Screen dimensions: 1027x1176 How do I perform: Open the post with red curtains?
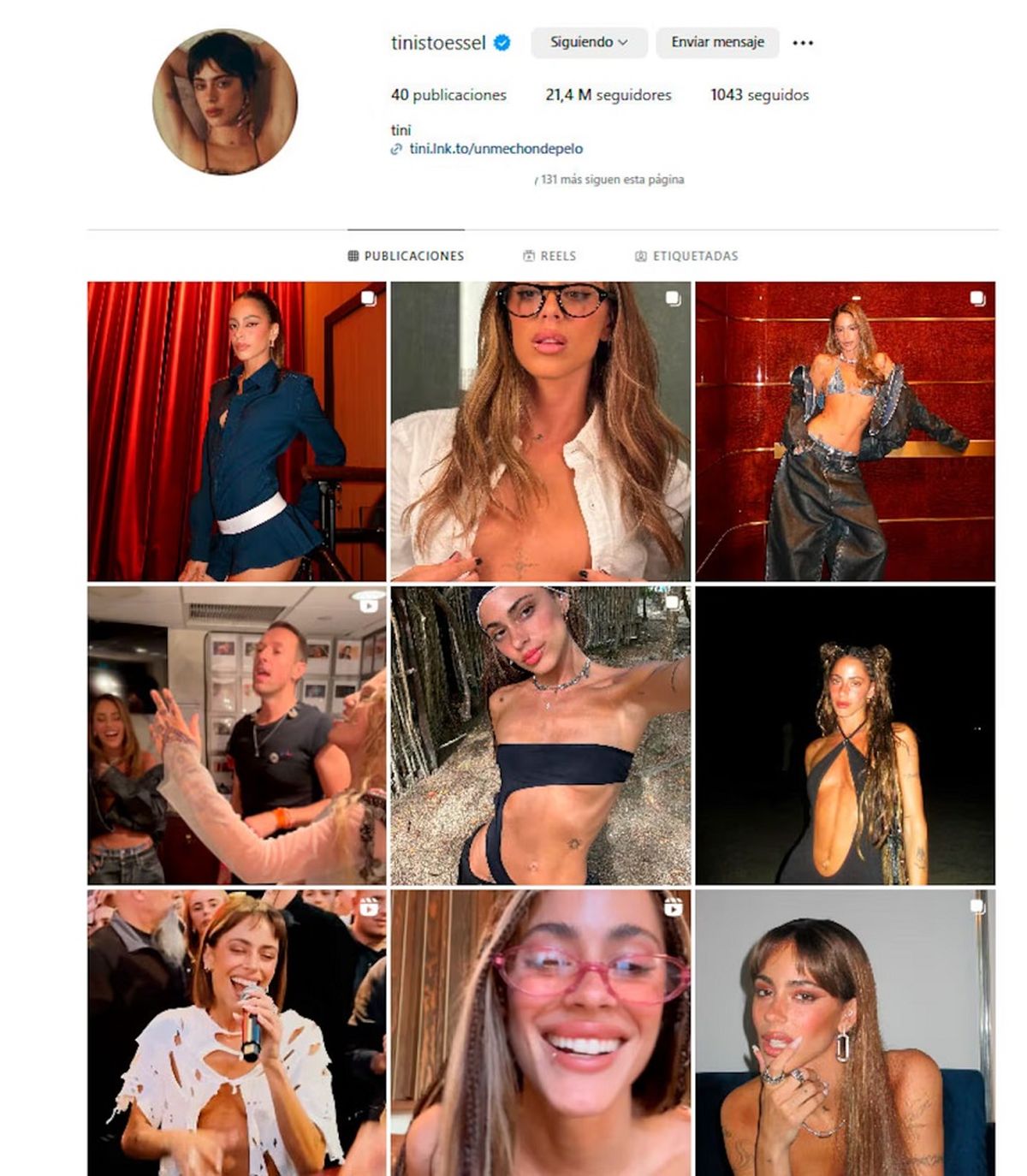click(237, 431)
